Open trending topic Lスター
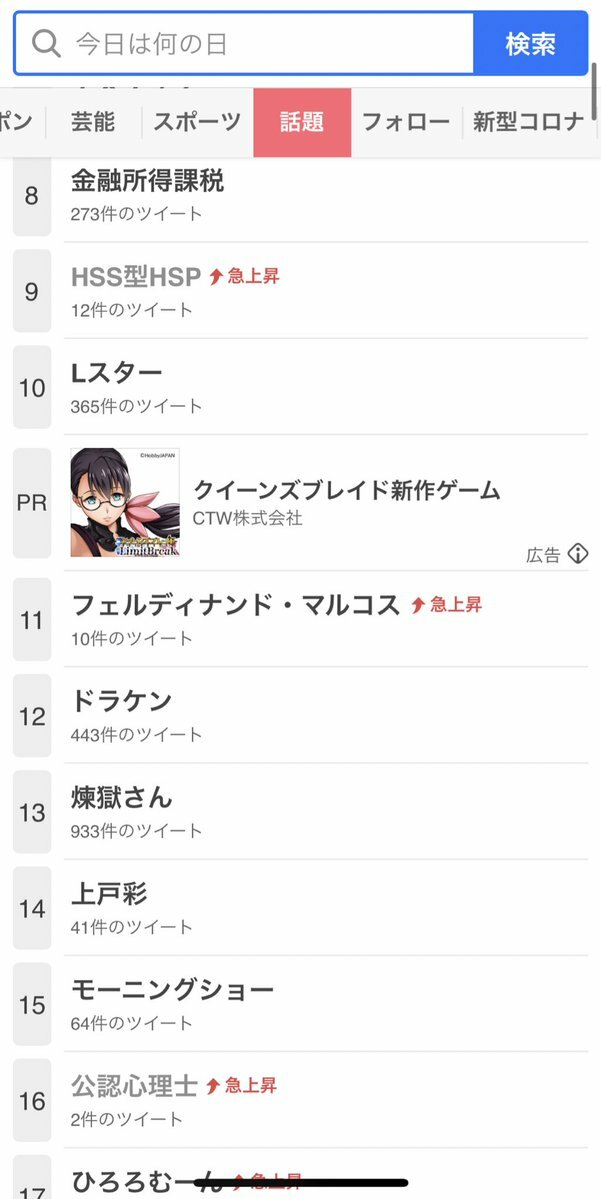 click(116, 373)
